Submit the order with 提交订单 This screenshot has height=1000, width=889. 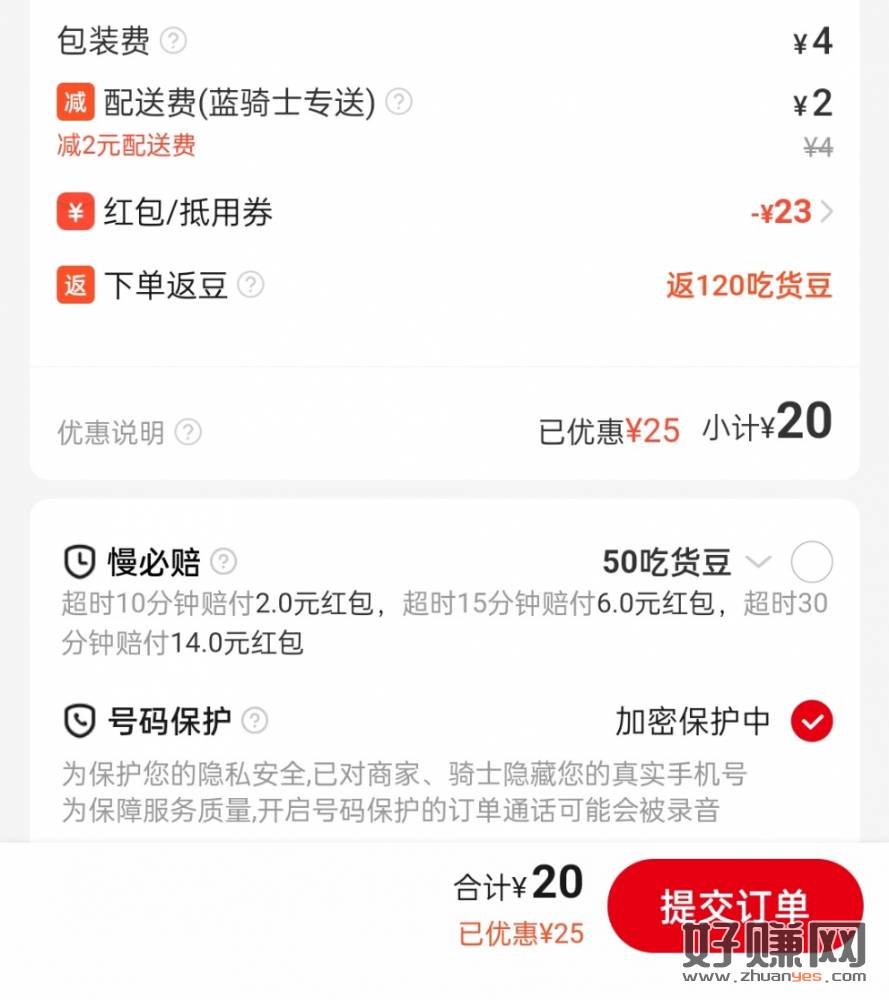734,905
